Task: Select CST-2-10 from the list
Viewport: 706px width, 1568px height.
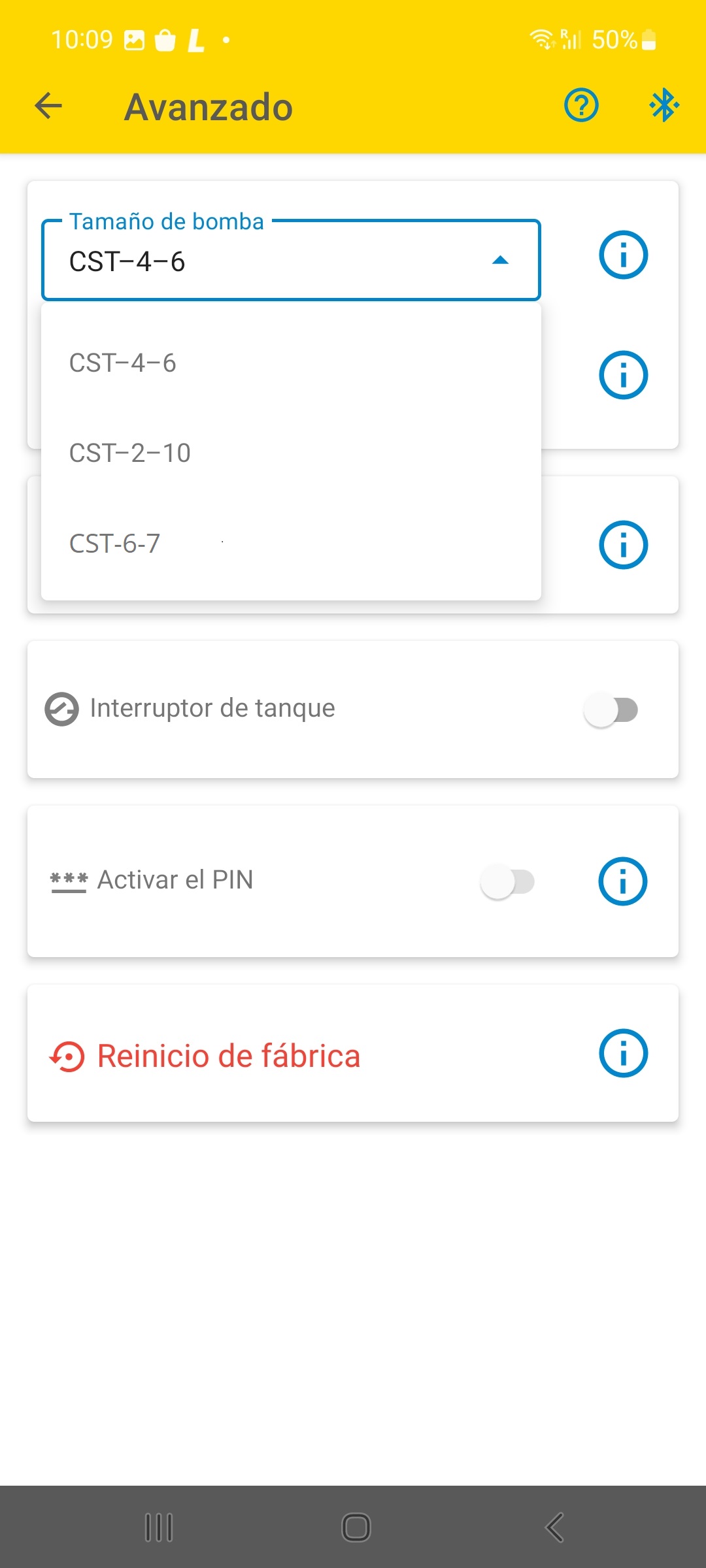Action: pyautogui.click(x=291, y=453)
